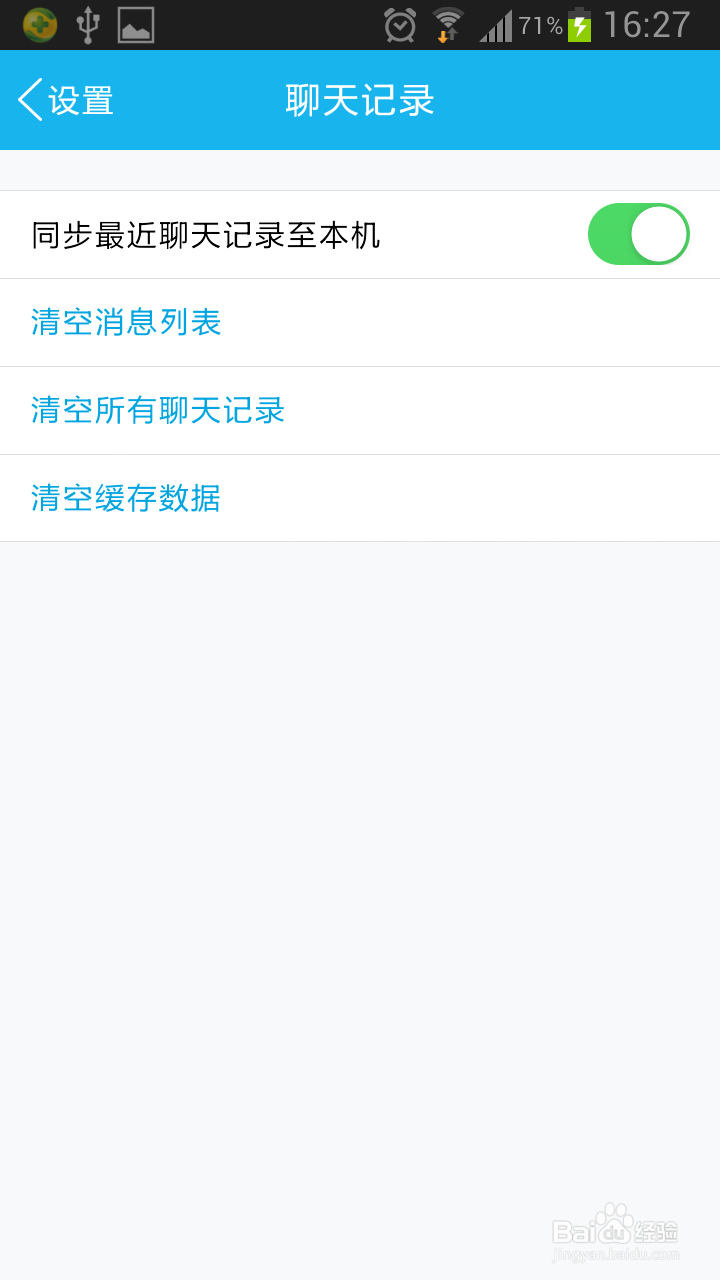Tap the Wi-Fi download indicator icon
This screenshot has width=720, height=1280.
(x=448, y=24)
